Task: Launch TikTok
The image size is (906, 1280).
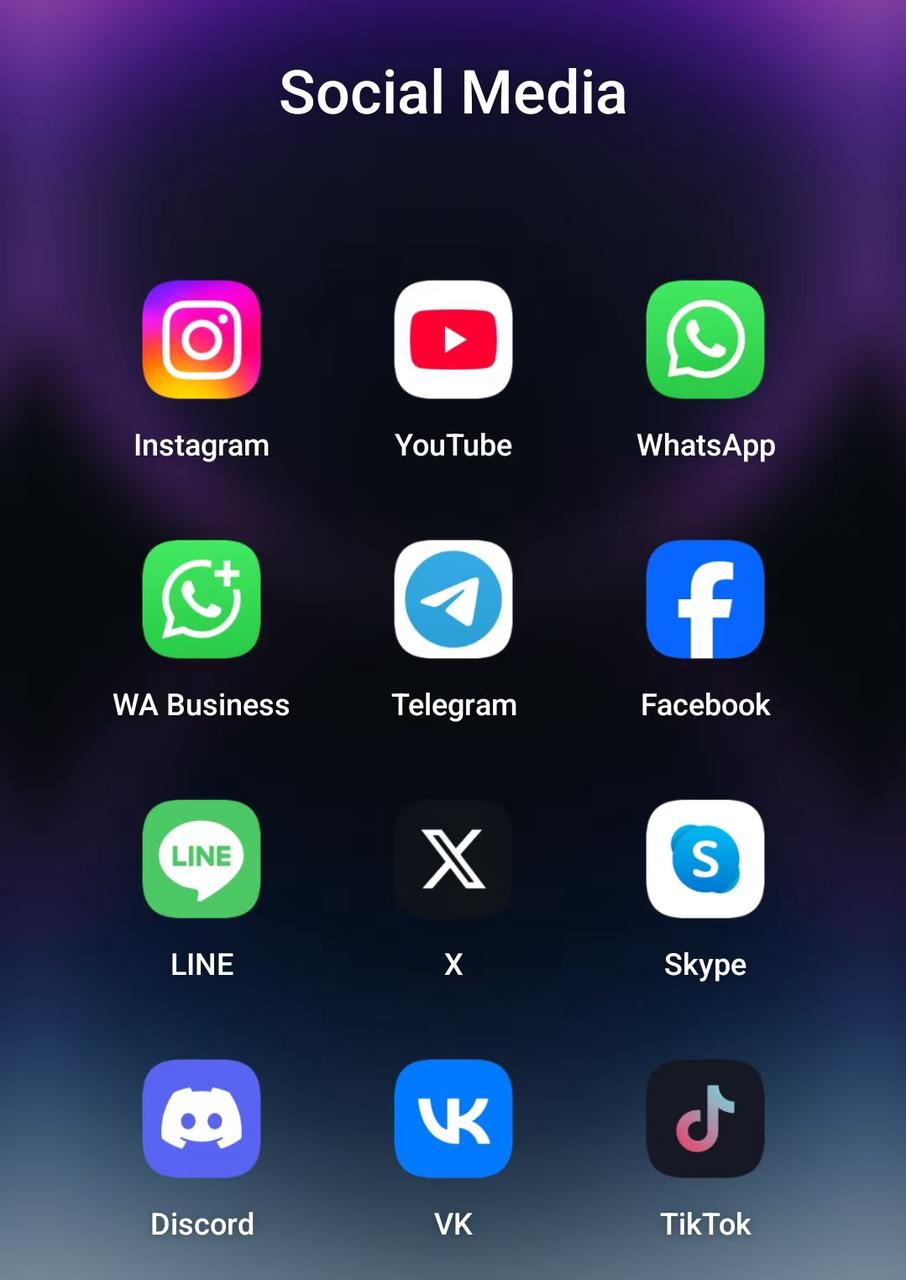Action: (705, 1118)
